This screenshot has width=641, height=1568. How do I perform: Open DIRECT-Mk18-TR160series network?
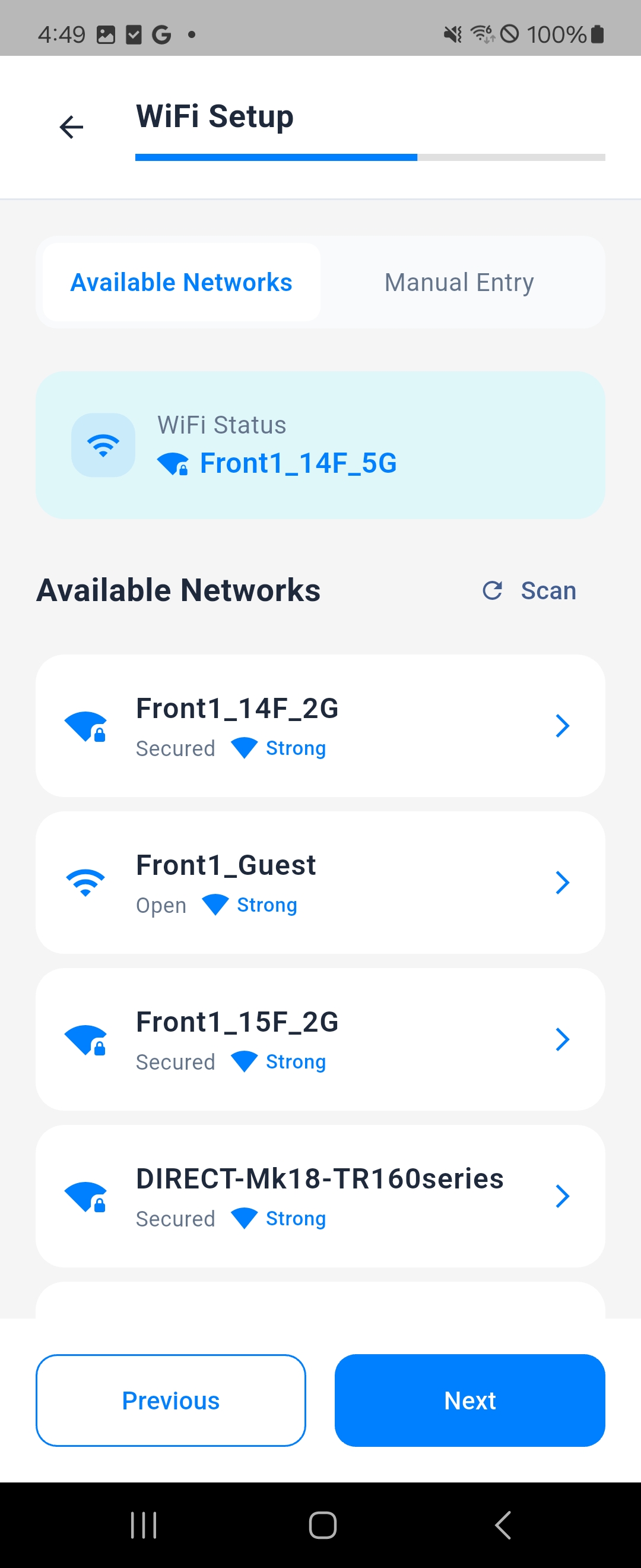(320, 1196)
